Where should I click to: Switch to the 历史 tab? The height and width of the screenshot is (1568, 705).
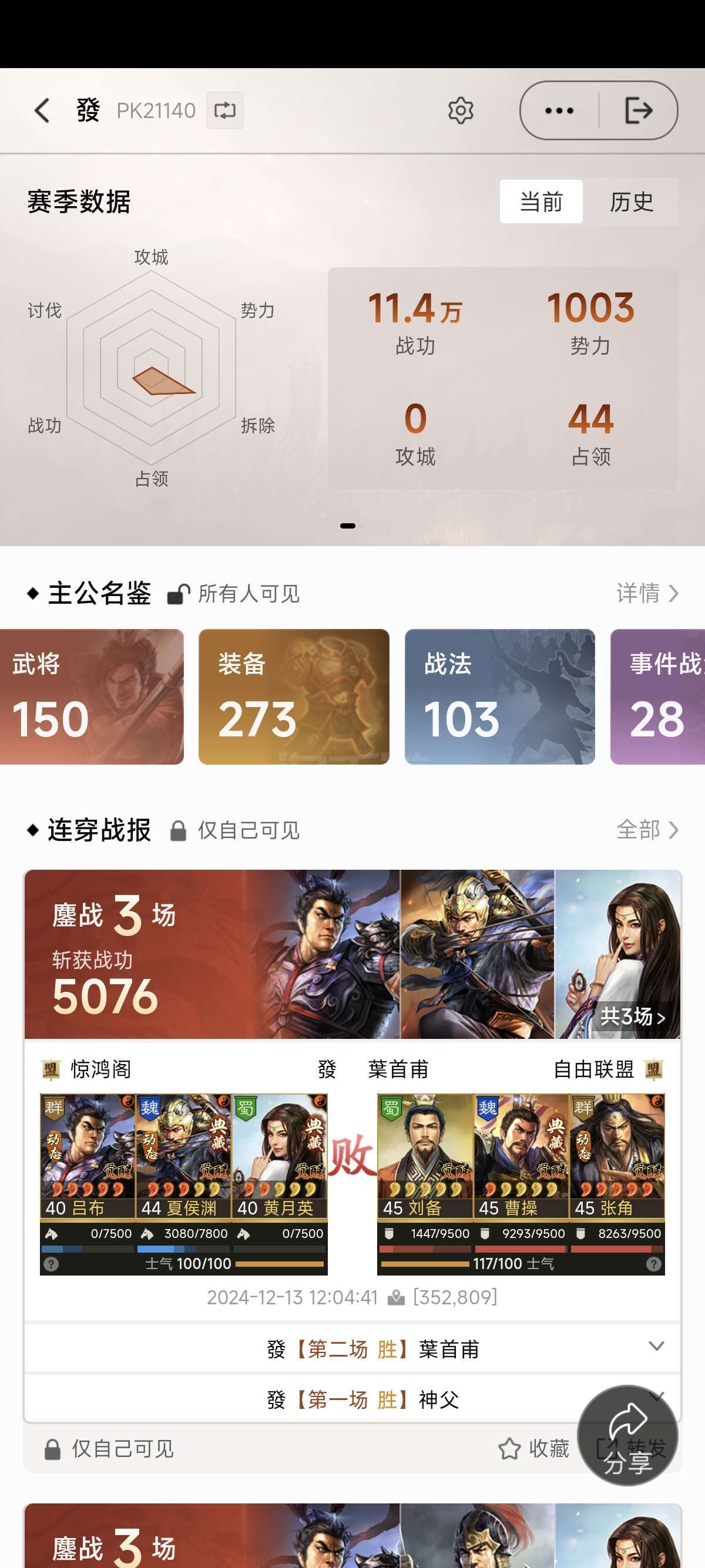click(632, 201)
